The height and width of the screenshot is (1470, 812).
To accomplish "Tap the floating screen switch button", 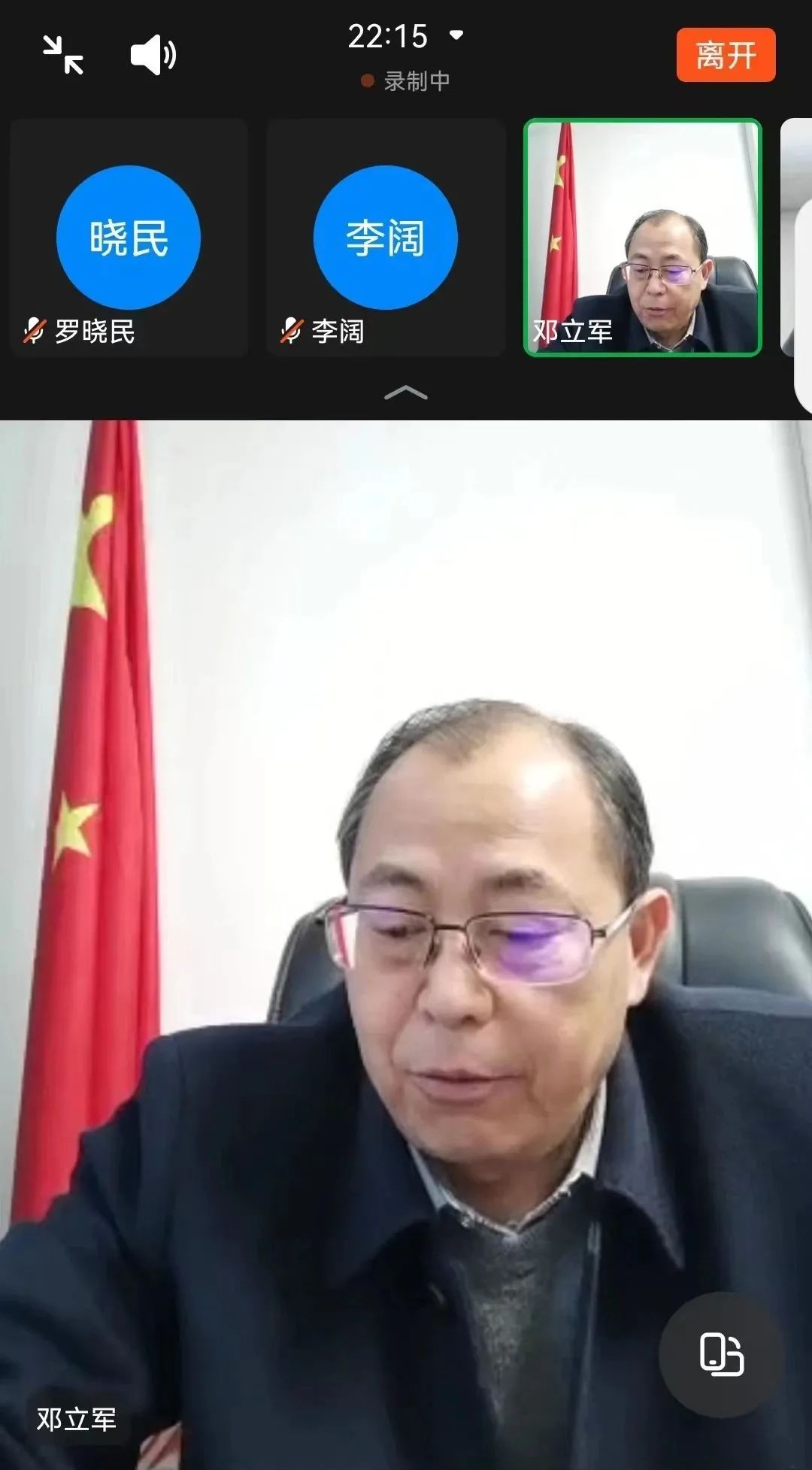I will [721, 1354].
